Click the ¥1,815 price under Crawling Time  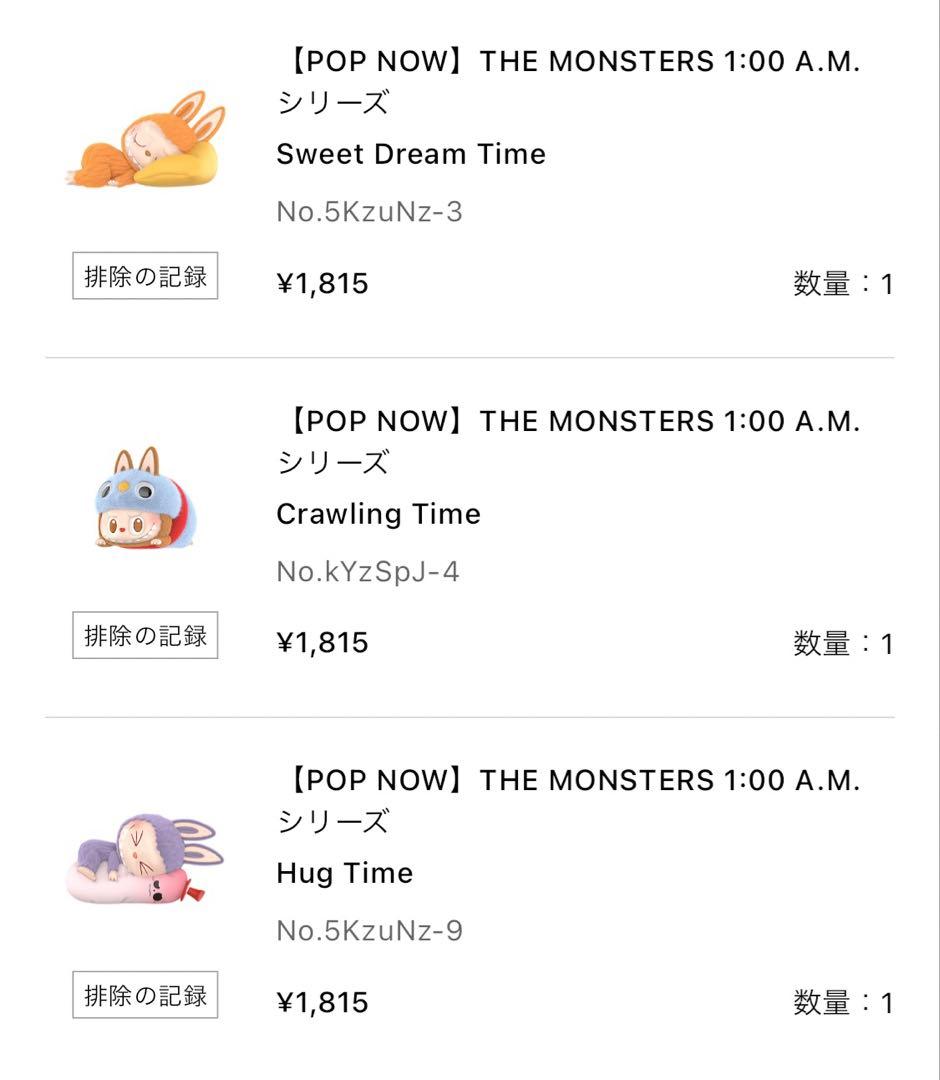pos(322,642)
